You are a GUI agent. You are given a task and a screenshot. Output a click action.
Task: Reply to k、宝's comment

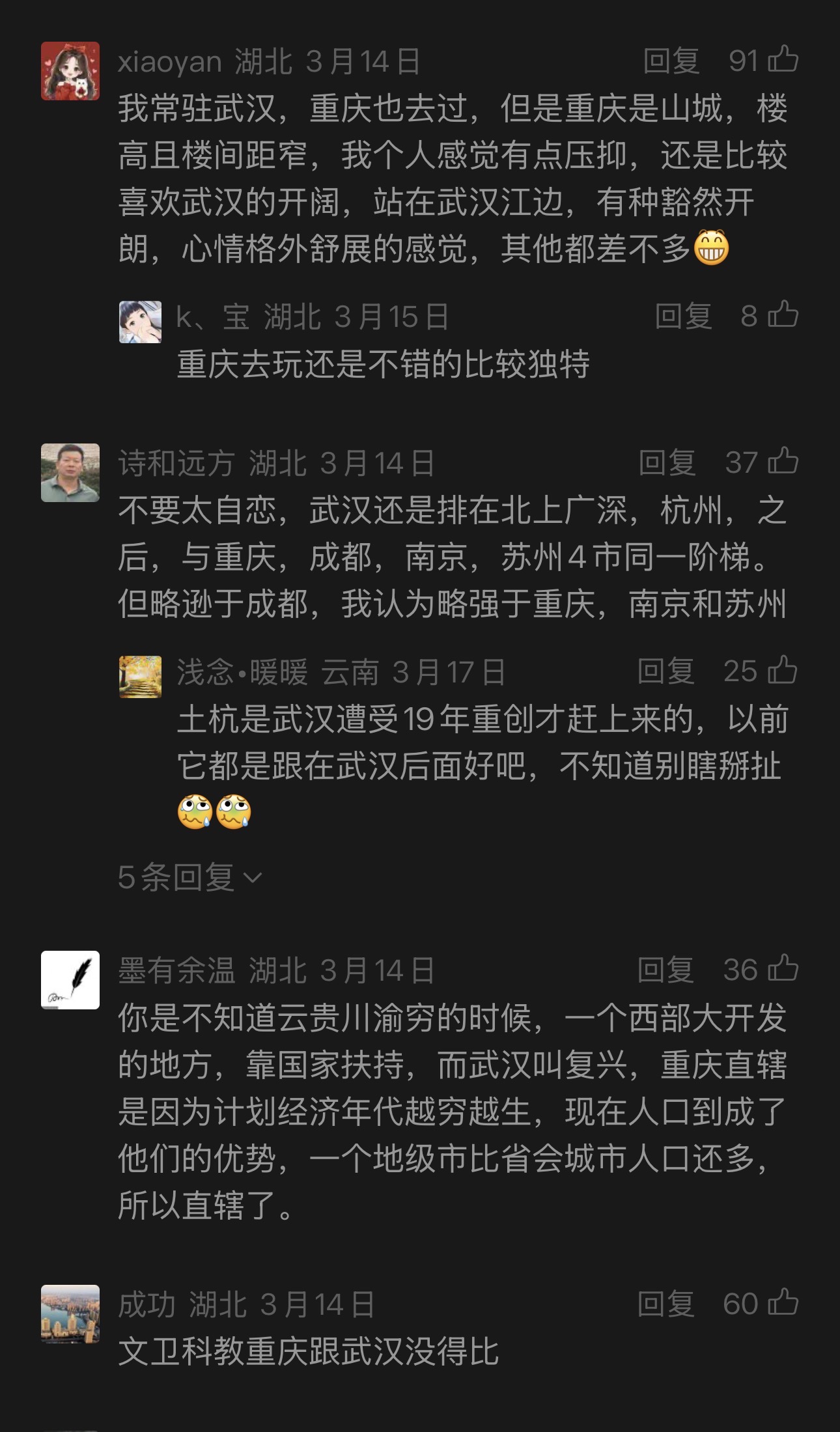(x=683, y=316)
